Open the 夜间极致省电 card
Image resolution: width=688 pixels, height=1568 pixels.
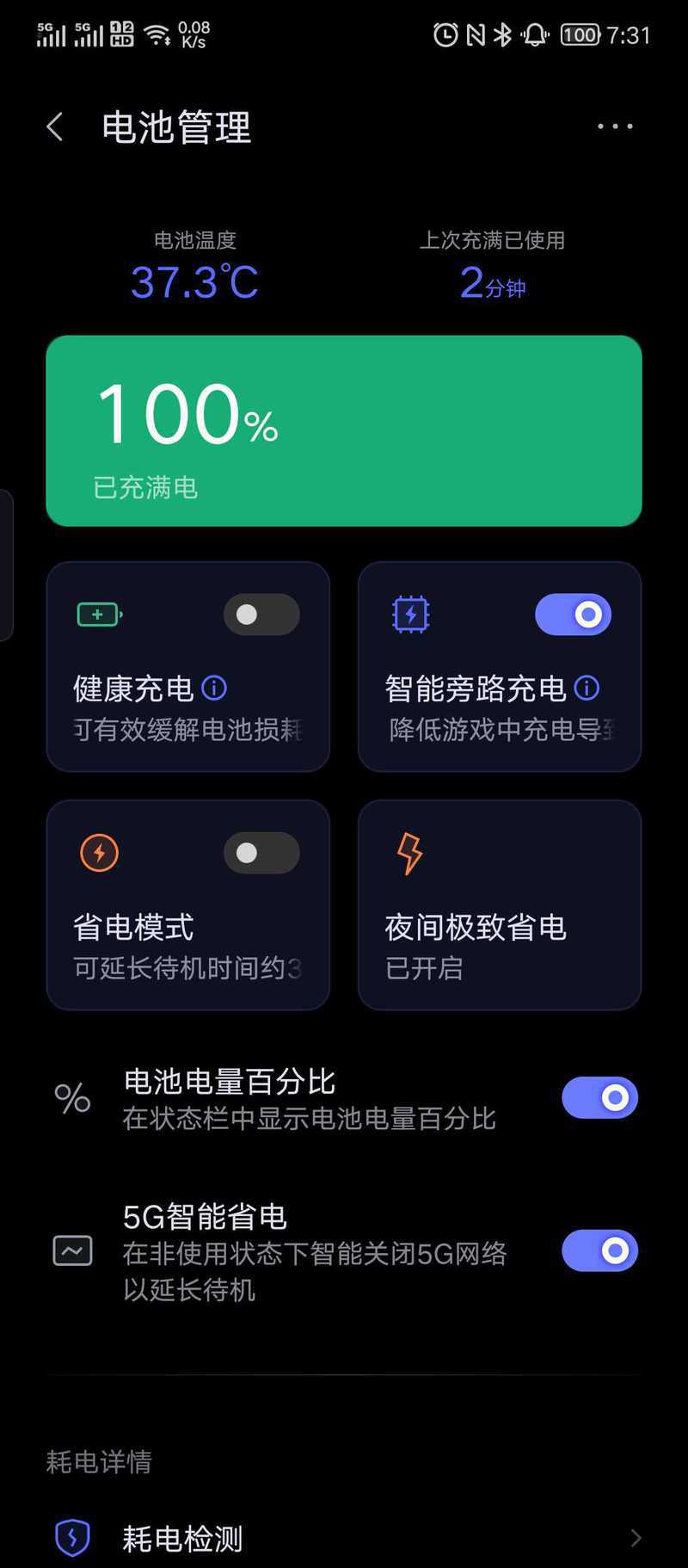coord(500,904)
